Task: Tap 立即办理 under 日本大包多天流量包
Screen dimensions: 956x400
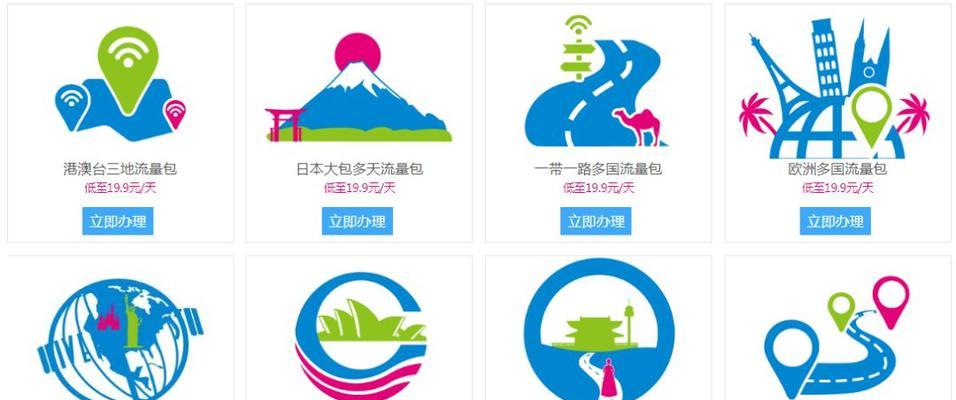Action: point(357,221)
